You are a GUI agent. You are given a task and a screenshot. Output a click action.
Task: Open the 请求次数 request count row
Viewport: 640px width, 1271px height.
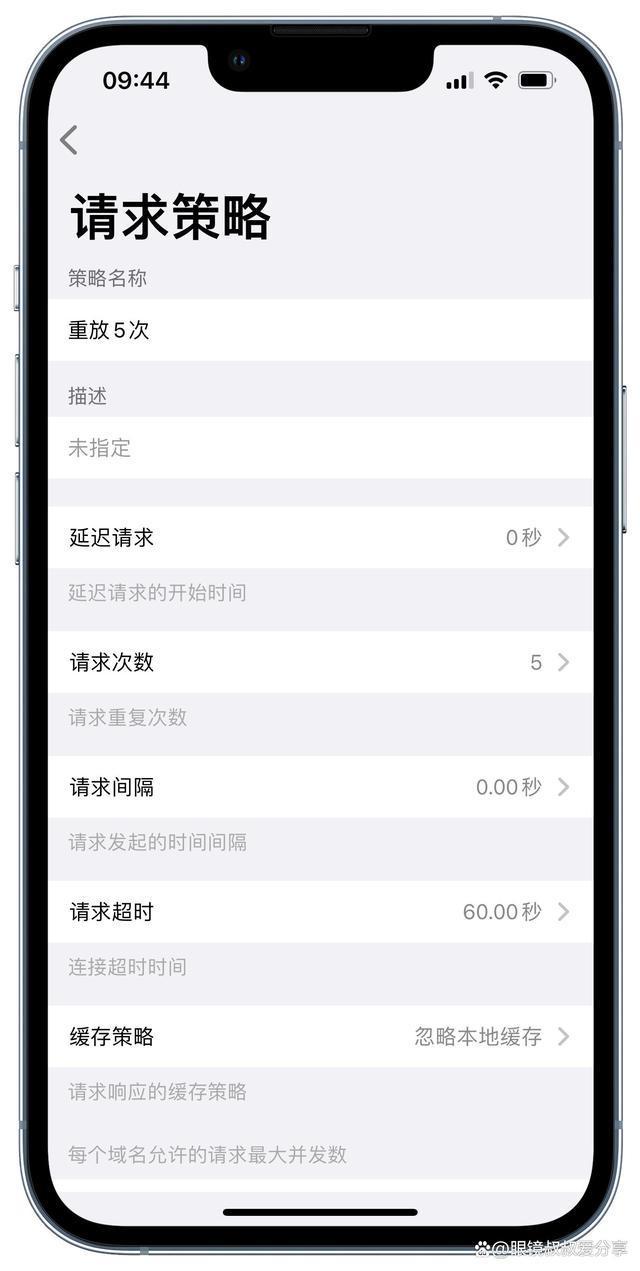click(320, 662)
